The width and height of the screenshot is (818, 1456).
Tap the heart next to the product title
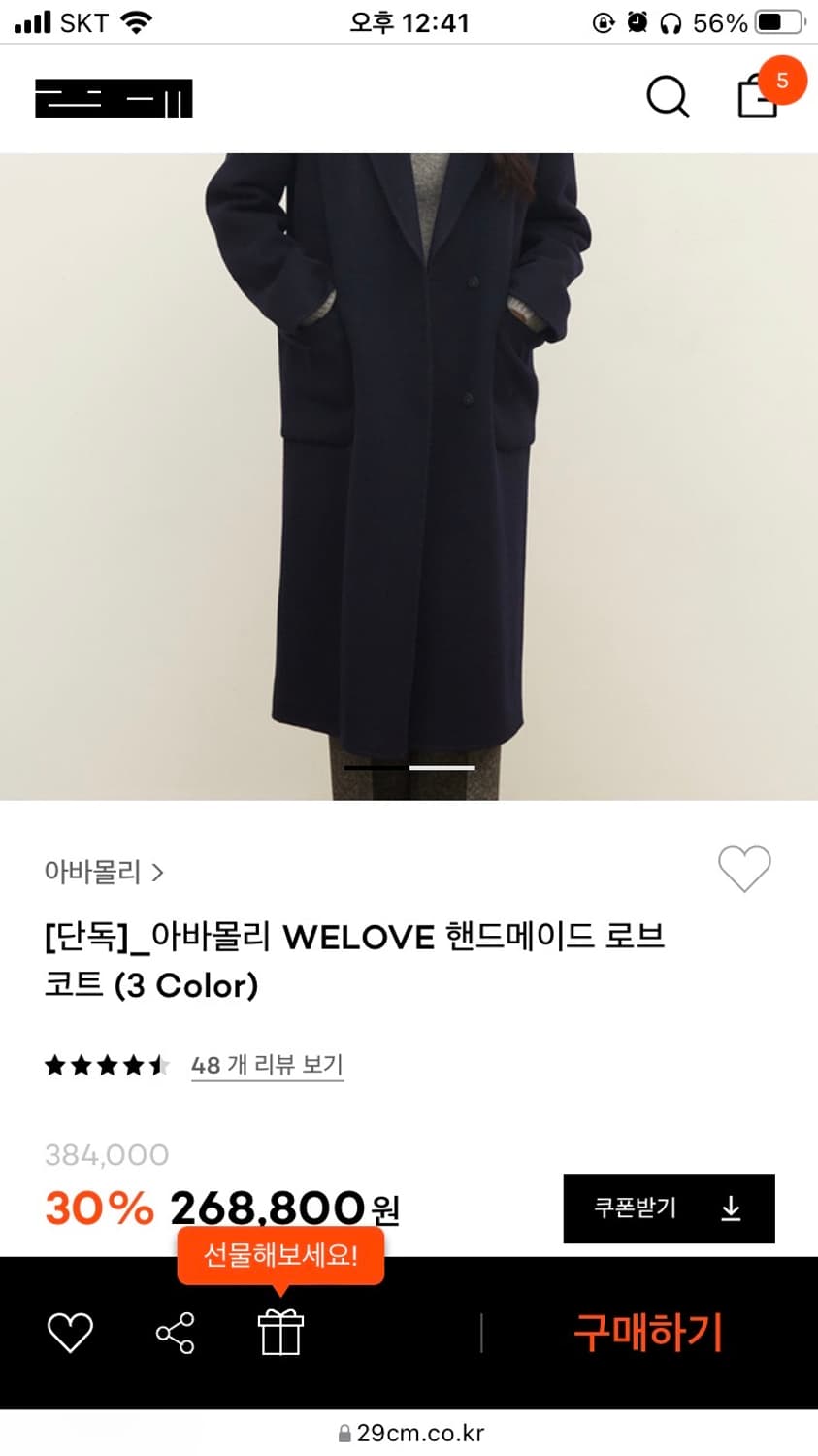pyautogui.click(x=744, y=870)
